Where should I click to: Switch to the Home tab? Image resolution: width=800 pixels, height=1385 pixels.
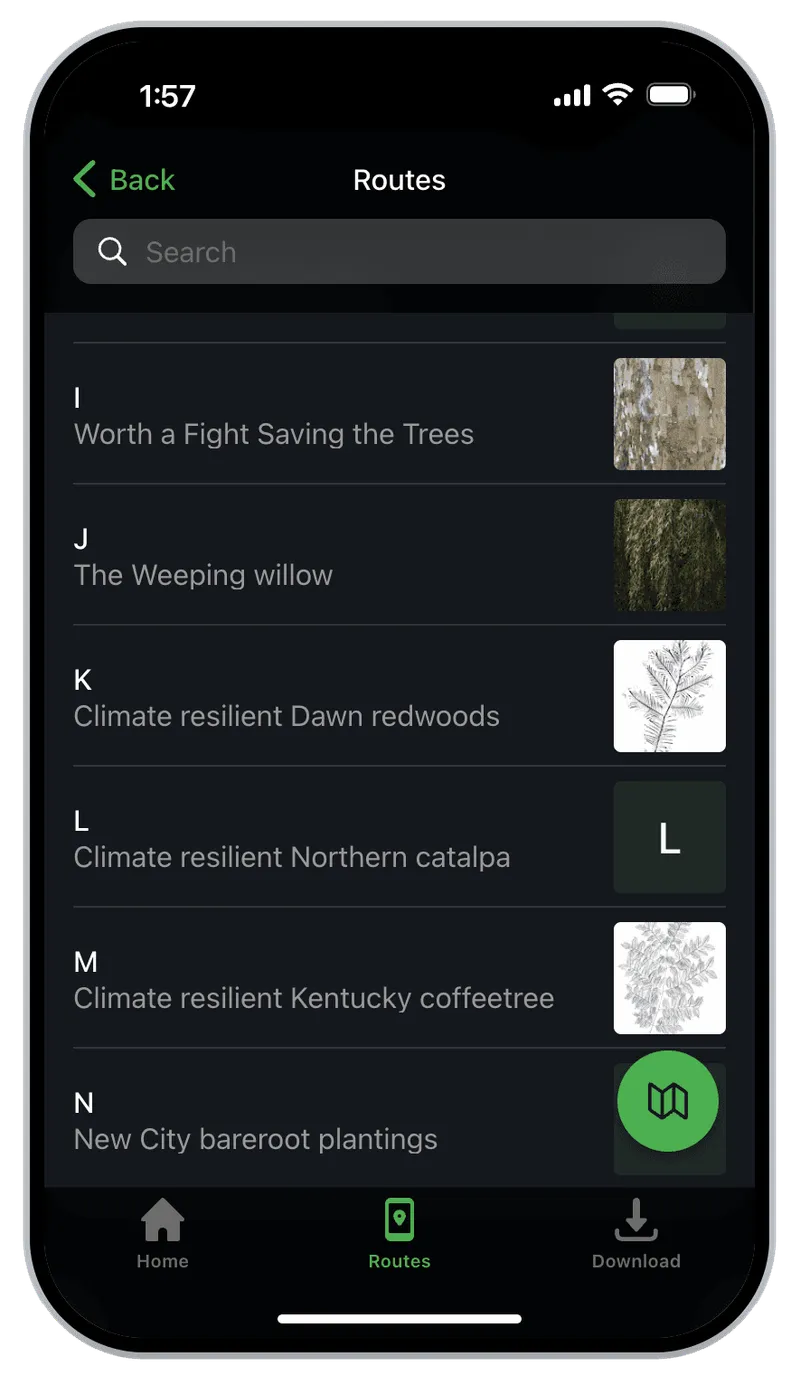[x=162, y=1235]
